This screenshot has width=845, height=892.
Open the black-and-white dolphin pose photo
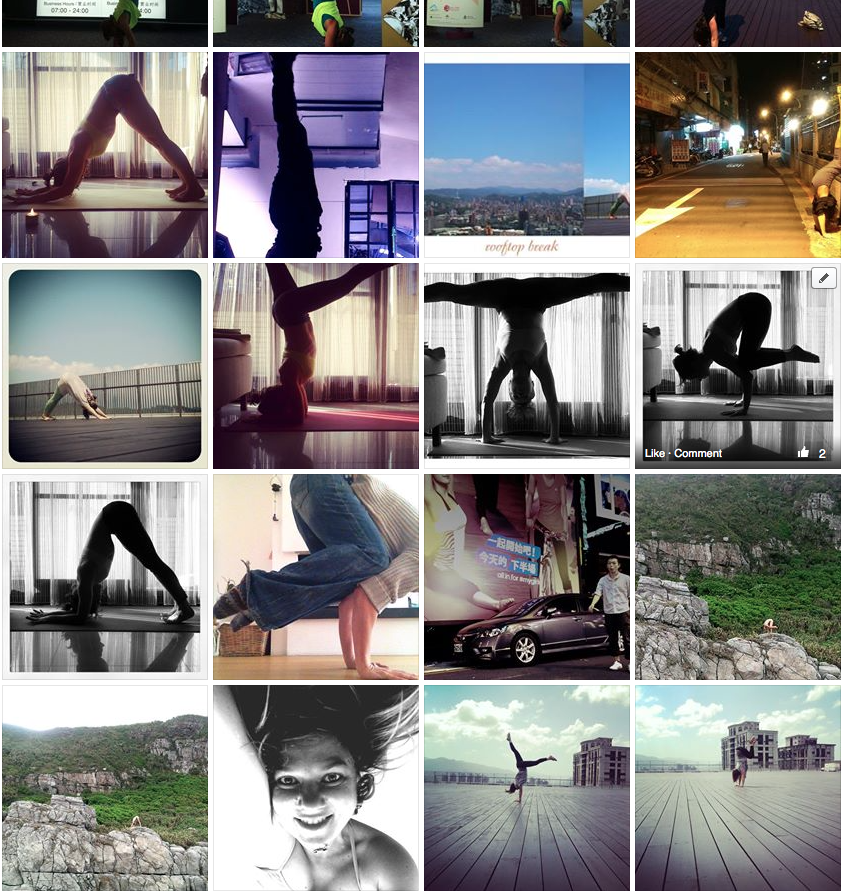point(105,577)
